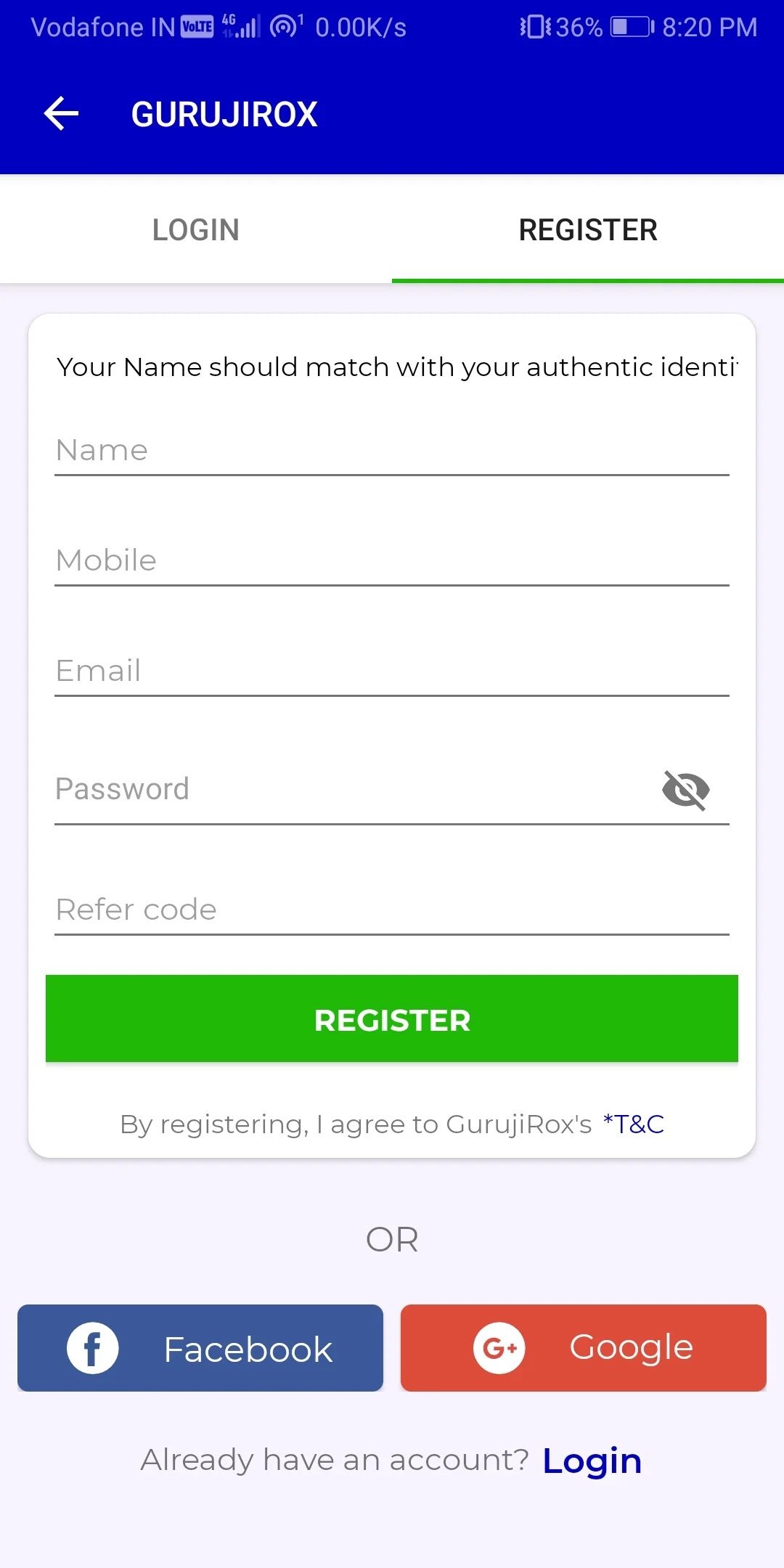This screenshot has width=784, height=1568.
Task: Focus the Name input field
Action: [x=392, y=450]
